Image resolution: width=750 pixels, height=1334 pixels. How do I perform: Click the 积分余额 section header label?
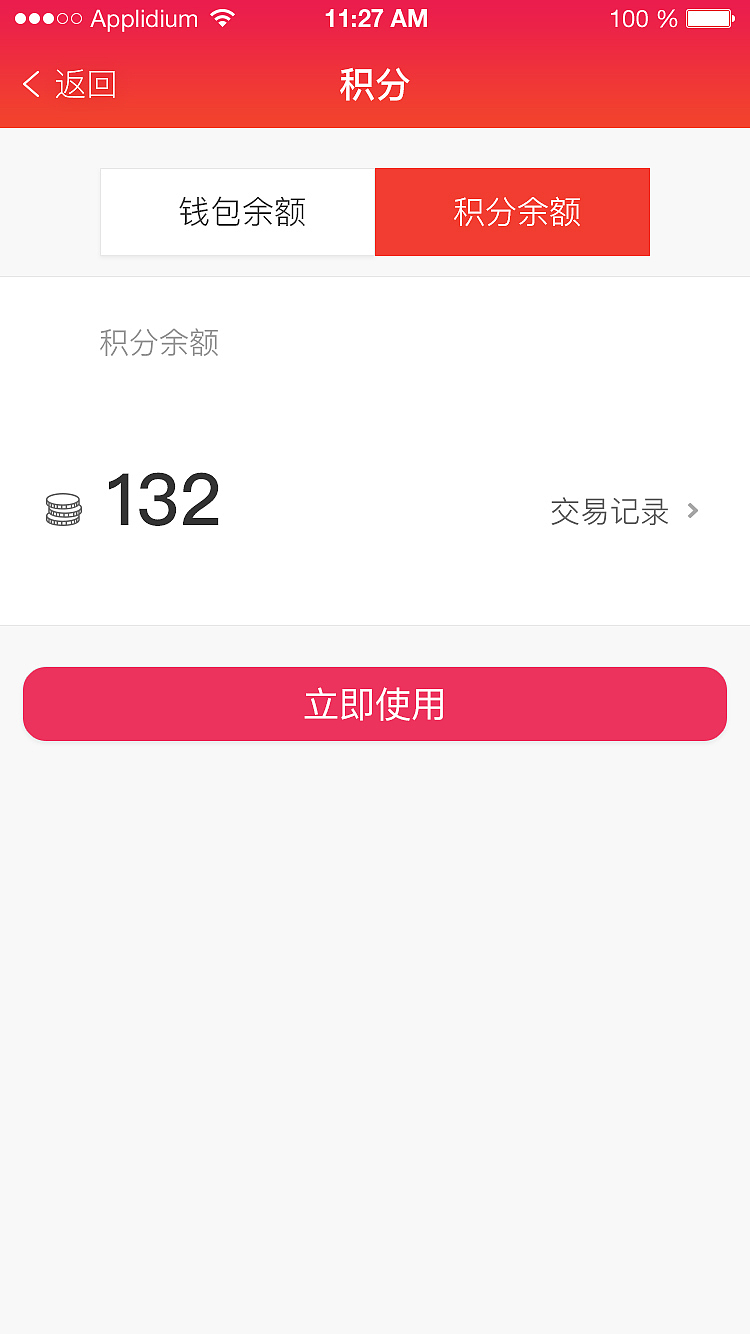pos(159,343)
